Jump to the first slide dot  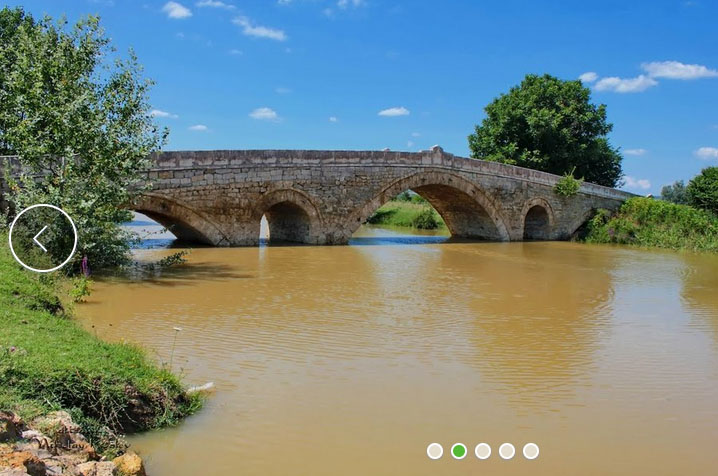click(x=435, y=451)
